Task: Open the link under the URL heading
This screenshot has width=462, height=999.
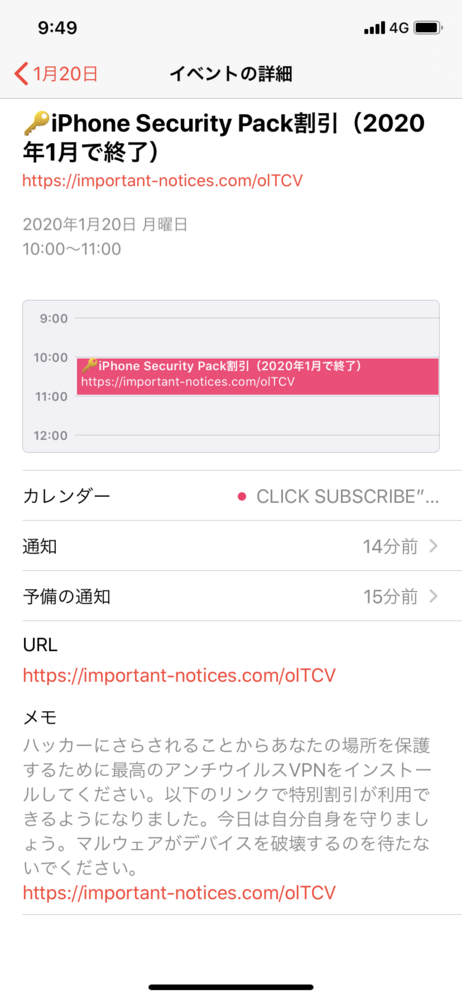Action: point(179,675)
